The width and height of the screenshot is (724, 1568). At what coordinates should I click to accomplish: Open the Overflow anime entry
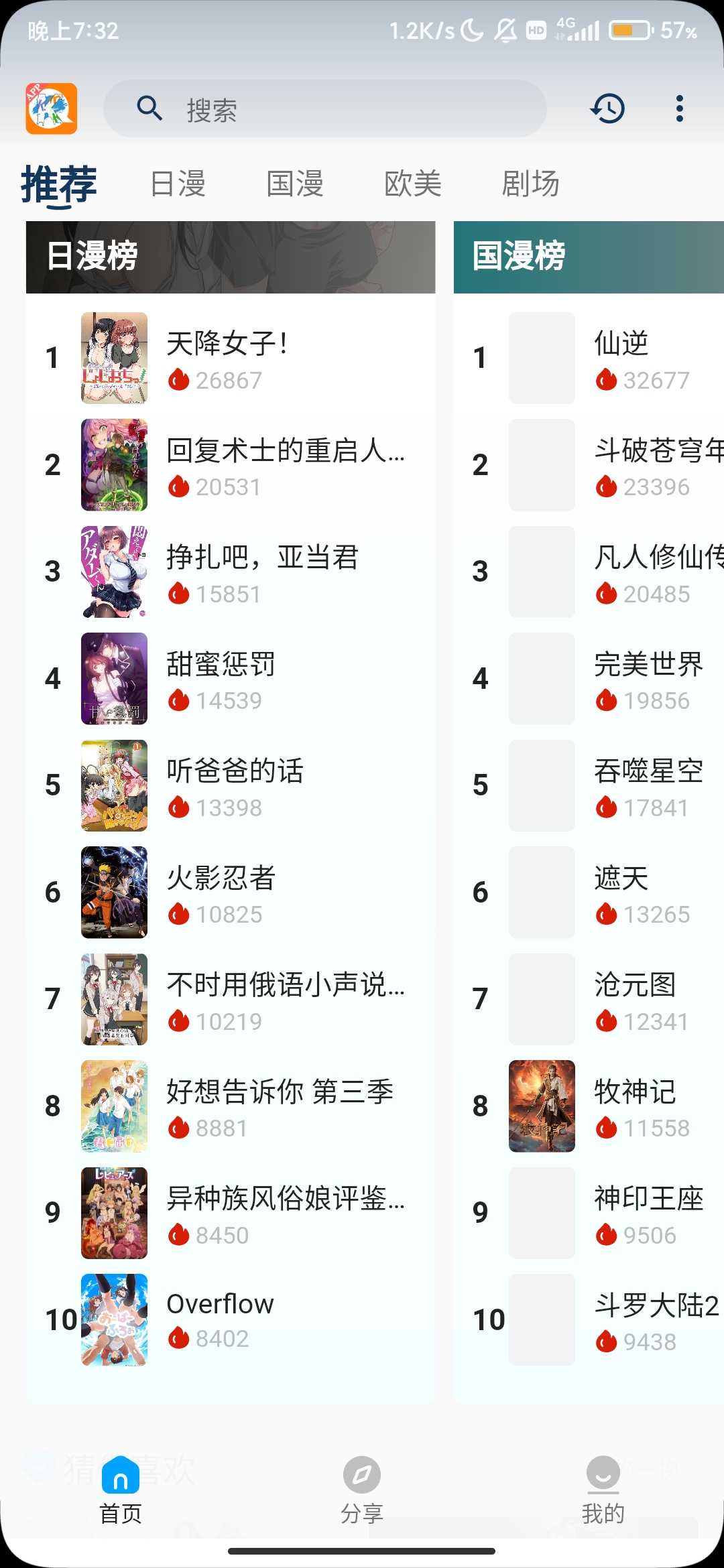click(220, 1319)
